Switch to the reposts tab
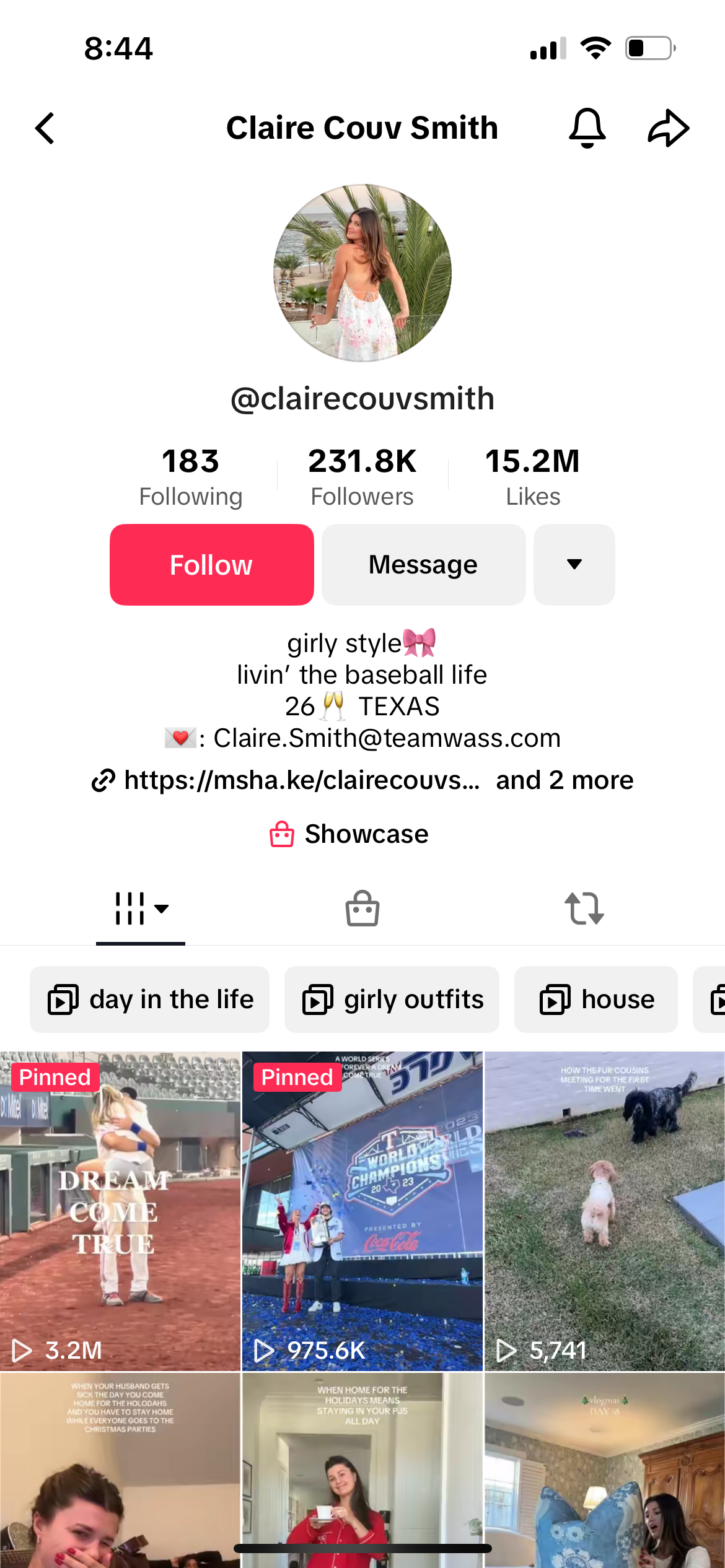 click(x=584, y=909)
